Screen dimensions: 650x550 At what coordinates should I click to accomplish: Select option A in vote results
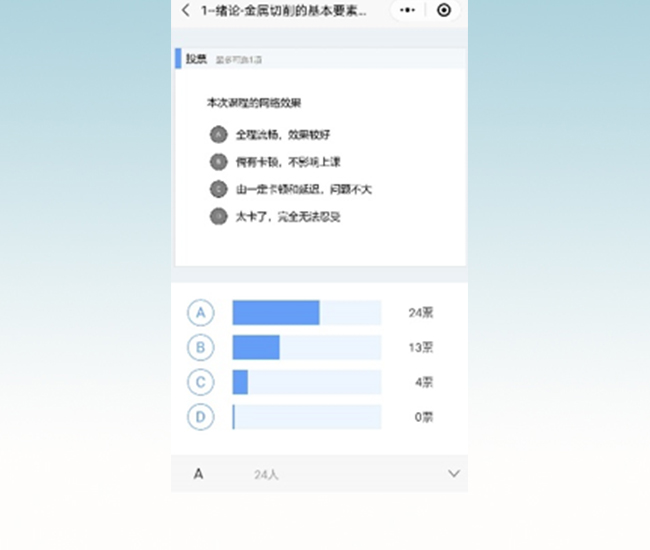pyautogui.click(x=201, y=313)
